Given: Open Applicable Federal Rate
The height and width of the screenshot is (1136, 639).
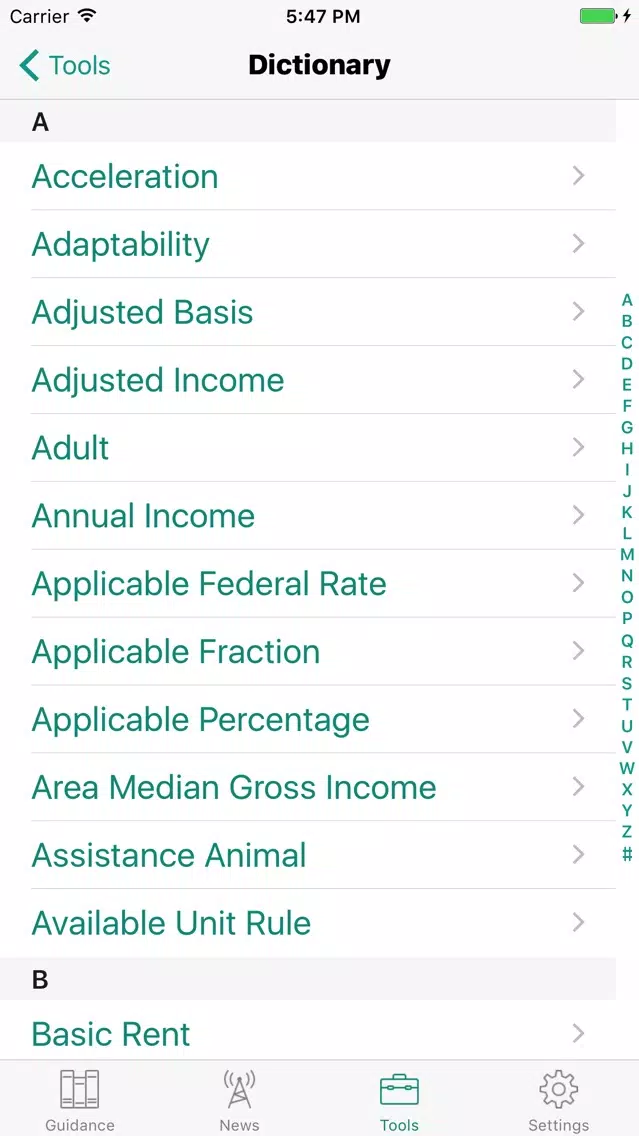Looking at the screenshot, I should [308, 584].
